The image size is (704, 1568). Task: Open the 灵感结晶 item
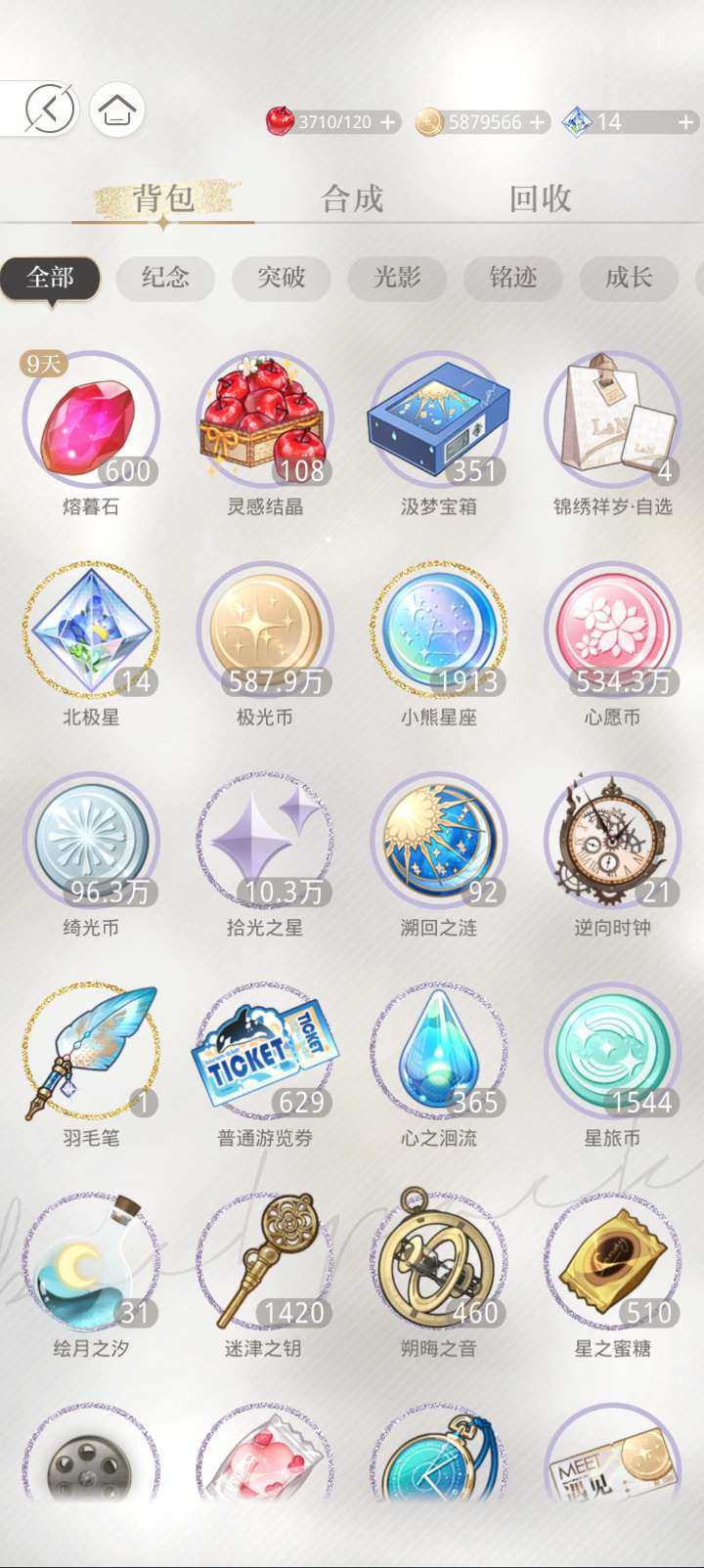pyautogui.click(x=265, y=422)
